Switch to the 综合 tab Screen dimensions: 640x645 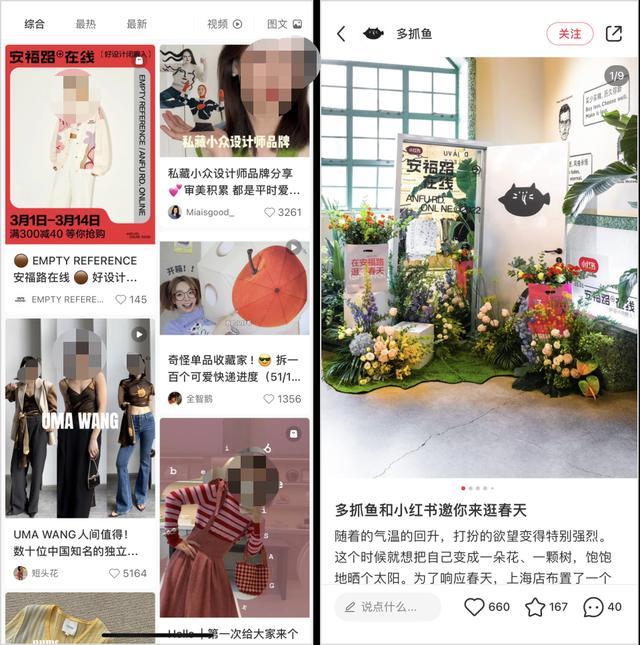pyautogui.click(x=34, y=24)
